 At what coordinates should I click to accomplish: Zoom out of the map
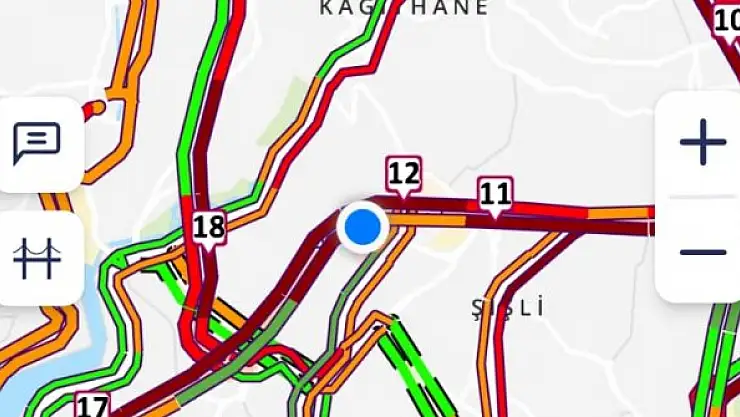(x=702, y=252)
